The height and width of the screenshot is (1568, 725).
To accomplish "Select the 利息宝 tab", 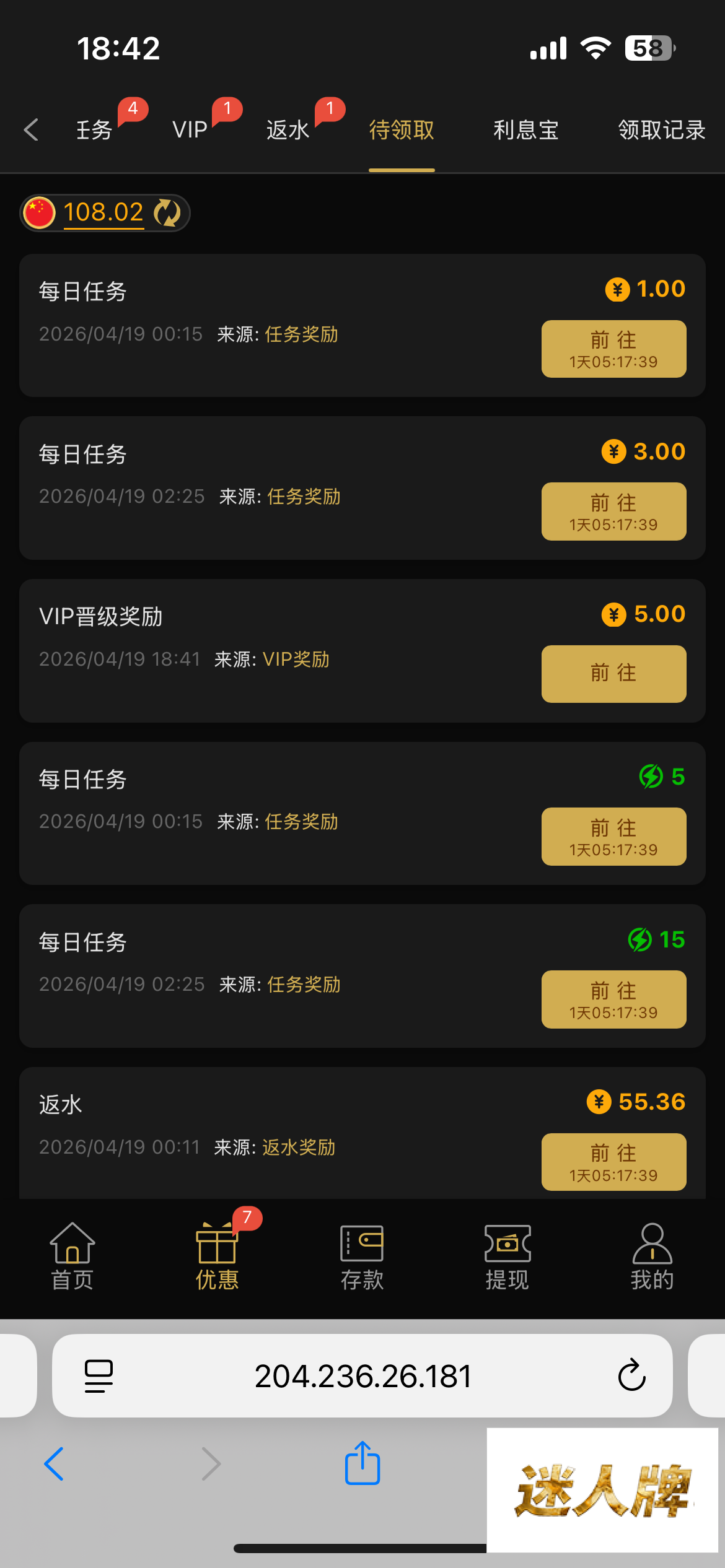I will click(x=526, y=130).
